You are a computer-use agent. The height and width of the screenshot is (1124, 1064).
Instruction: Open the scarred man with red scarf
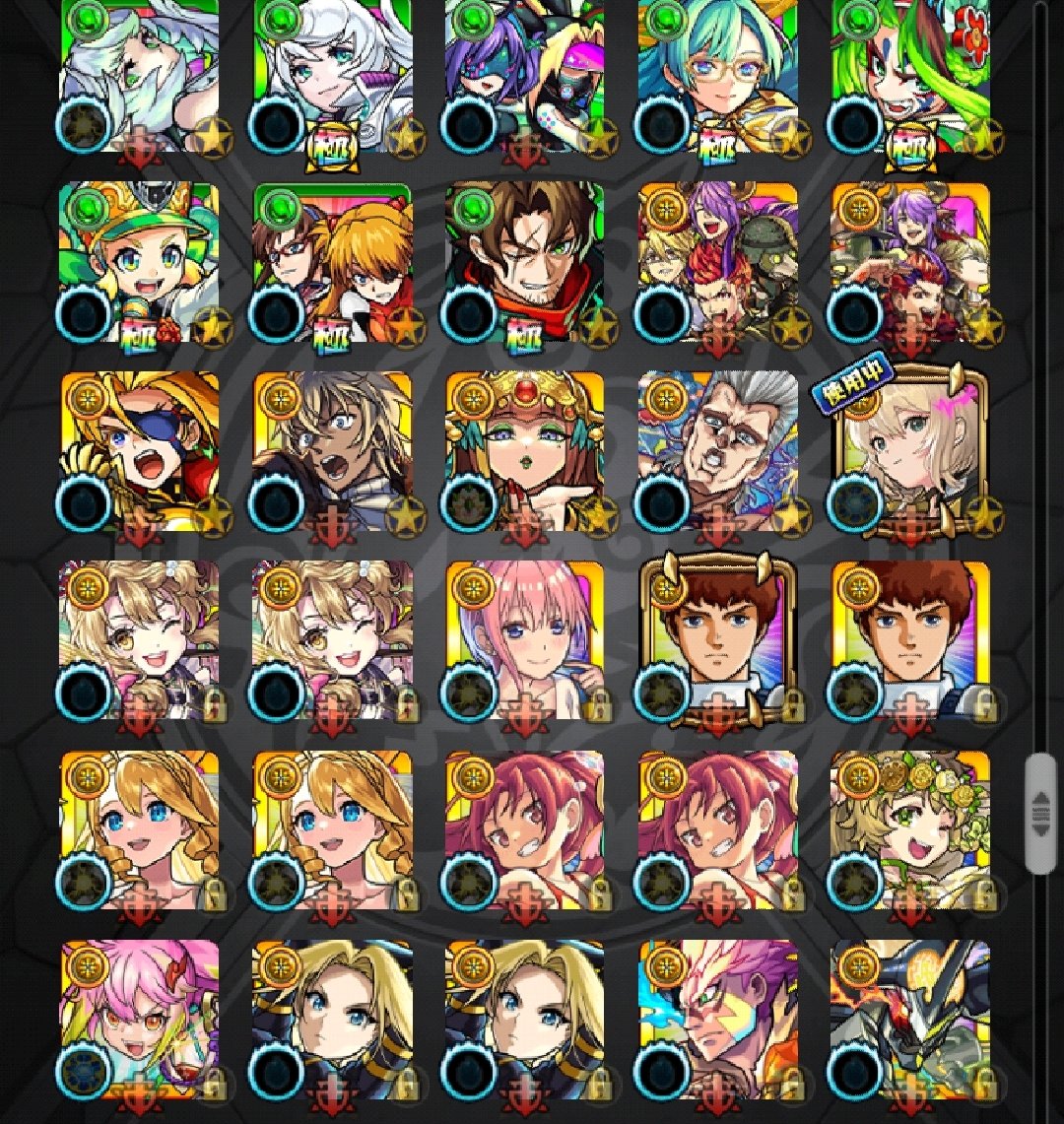[524, 262]
